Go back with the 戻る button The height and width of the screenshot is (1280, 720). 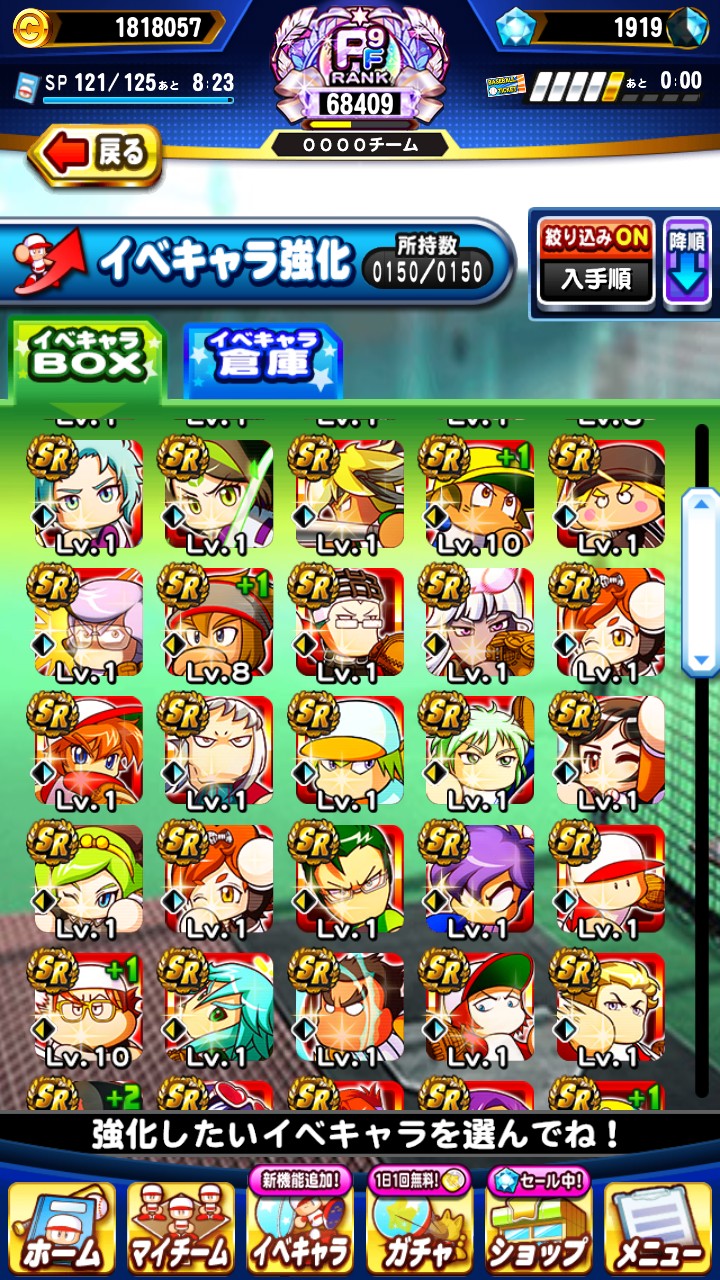[96, 155]
